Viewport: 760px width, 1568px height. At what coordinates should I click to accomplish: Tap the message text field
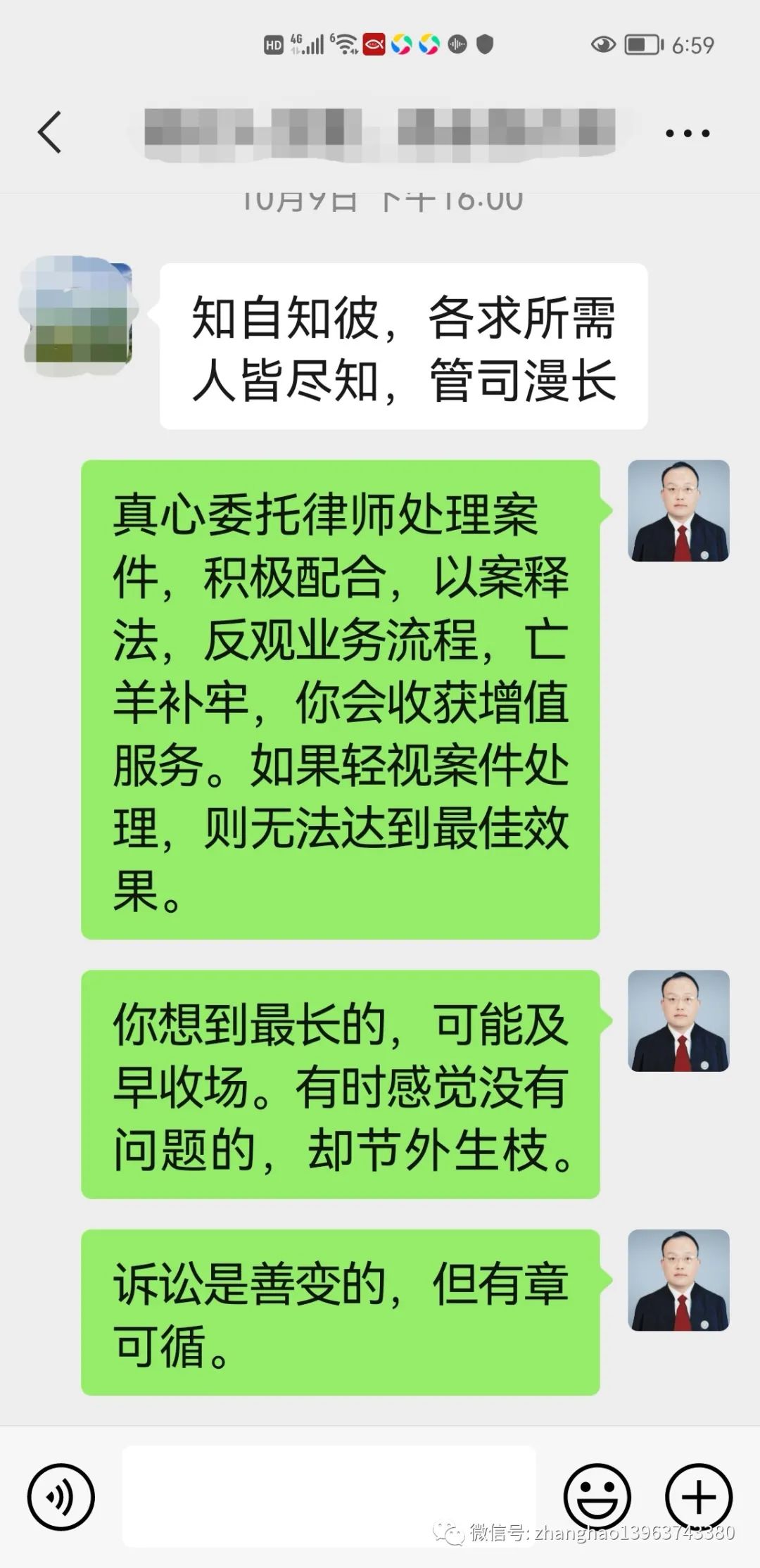pyautogui.click(x=329, y=1496)
